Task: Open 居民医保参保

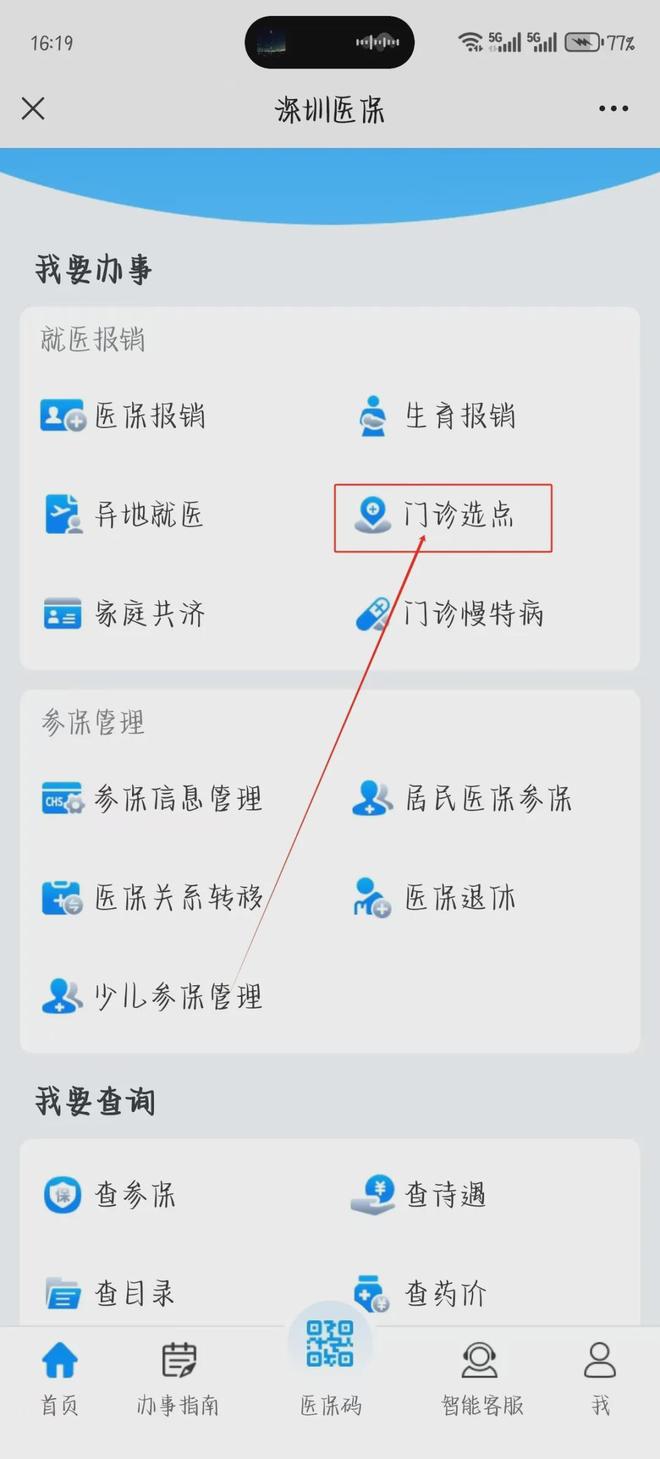Action: pyautogui.click(x=463, y=799)
